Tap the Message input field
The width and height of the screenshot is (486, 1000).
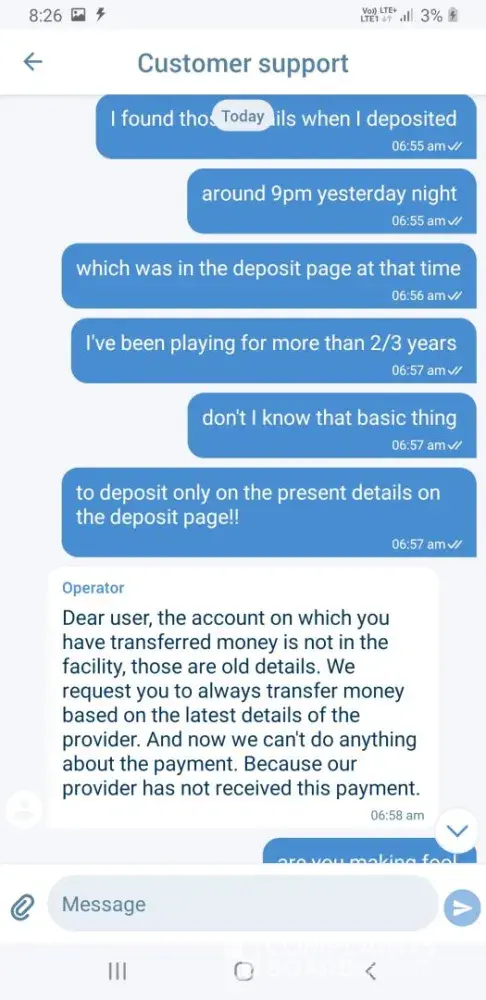click(x=244, y=904)
